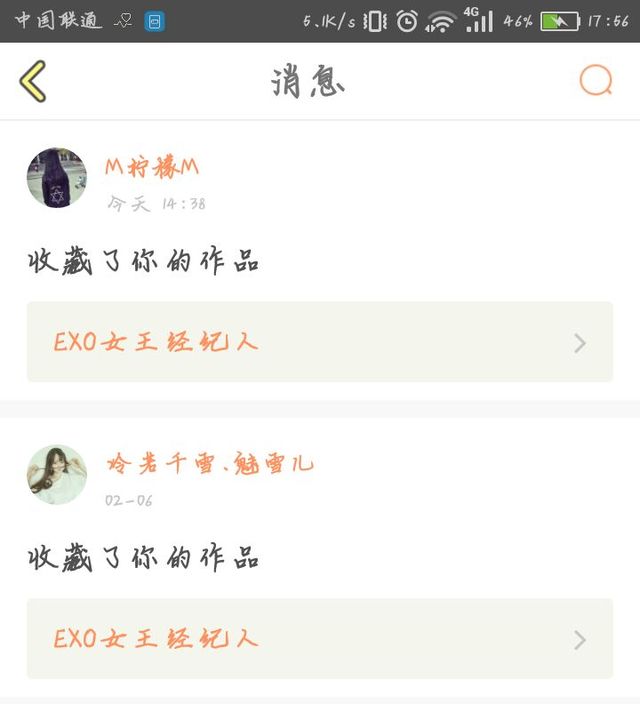Tap the username 冷若千雪、魅雪儿
The image size is (640, 704).
209,464
